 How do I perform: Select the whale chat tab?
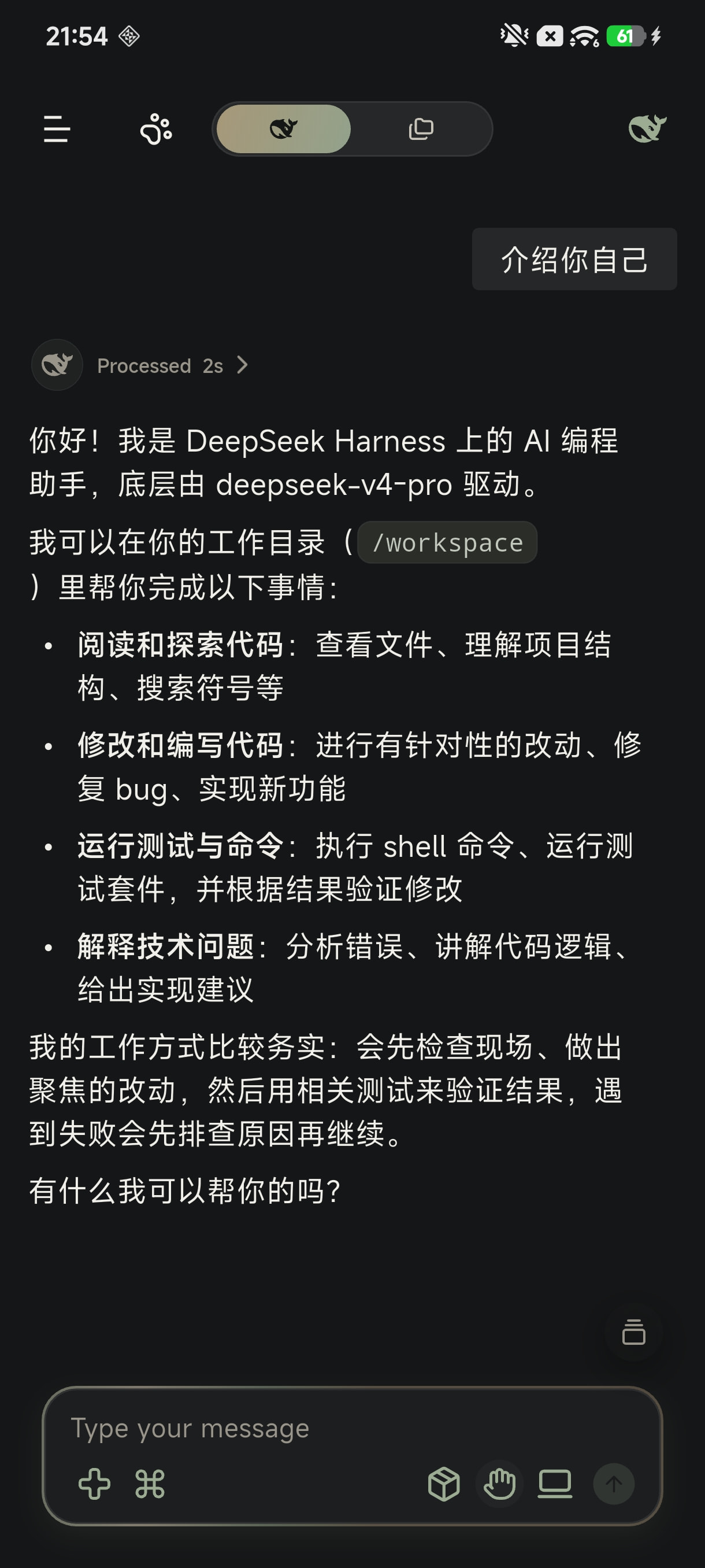click(x=284, y=129)
